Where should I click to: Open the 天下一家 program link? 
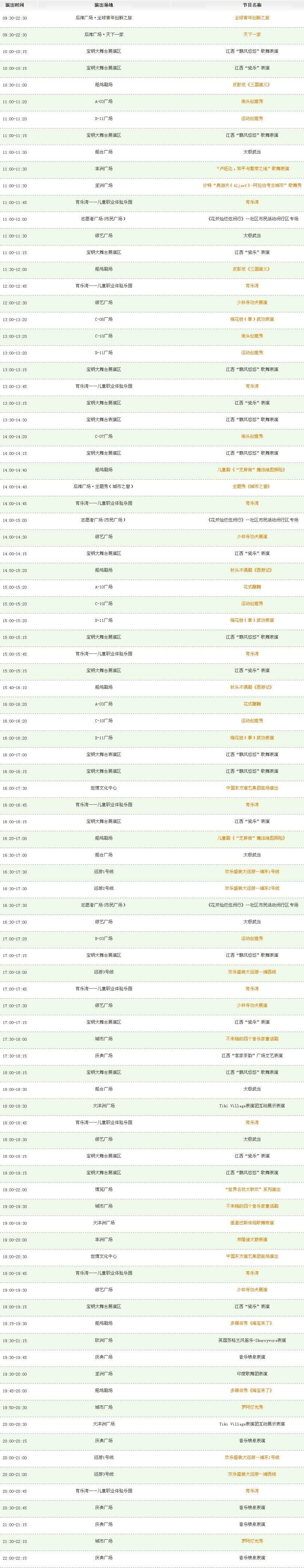(x=252, y=35)
